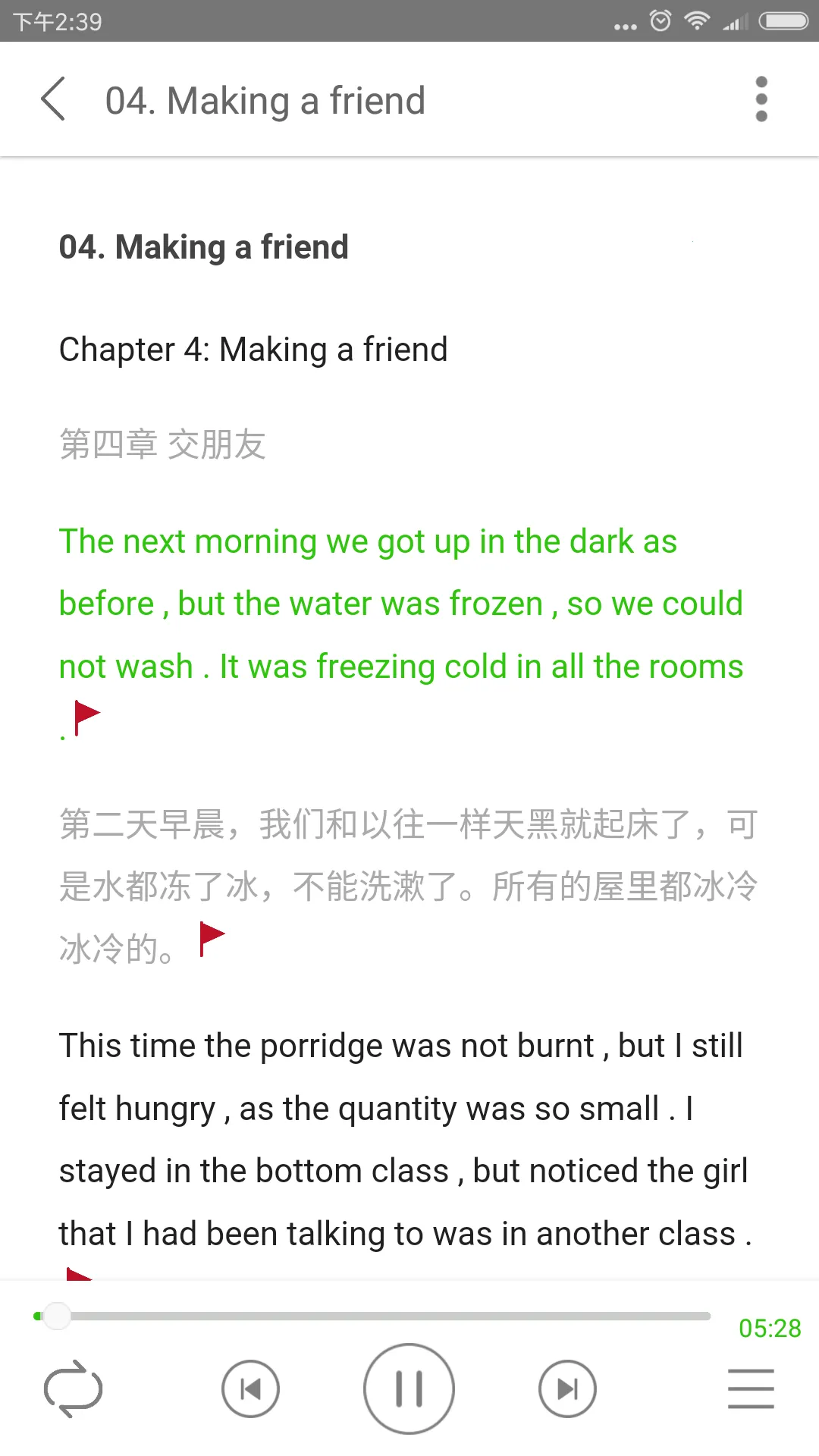
Task: Go back from Making a friend
Action: pos(53,99)
